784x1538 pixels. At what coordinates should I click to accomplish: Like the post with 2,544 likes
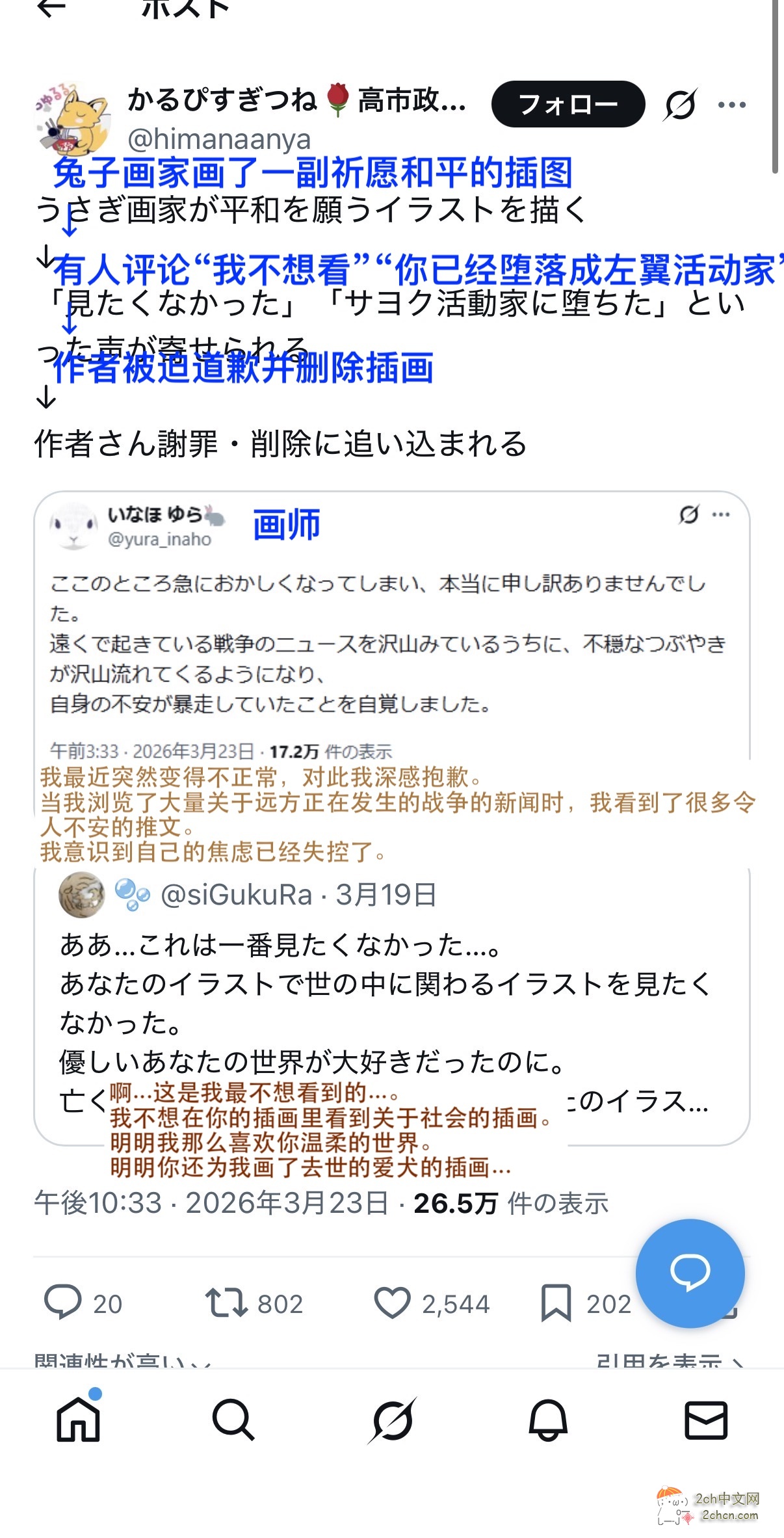(392, 1303)
